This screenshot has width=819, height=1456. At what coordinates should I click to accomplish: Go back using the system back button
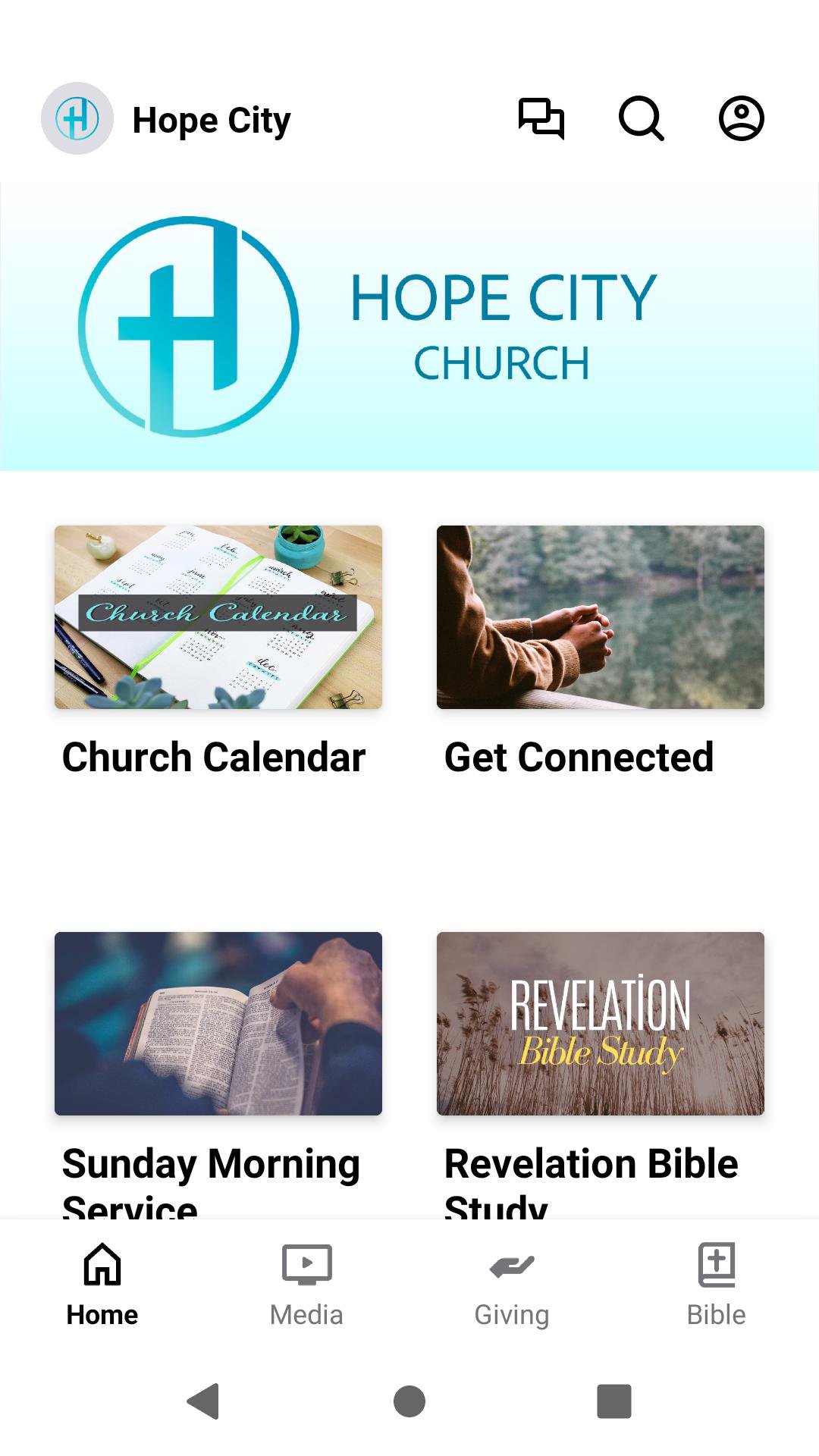pos(203,1401)
